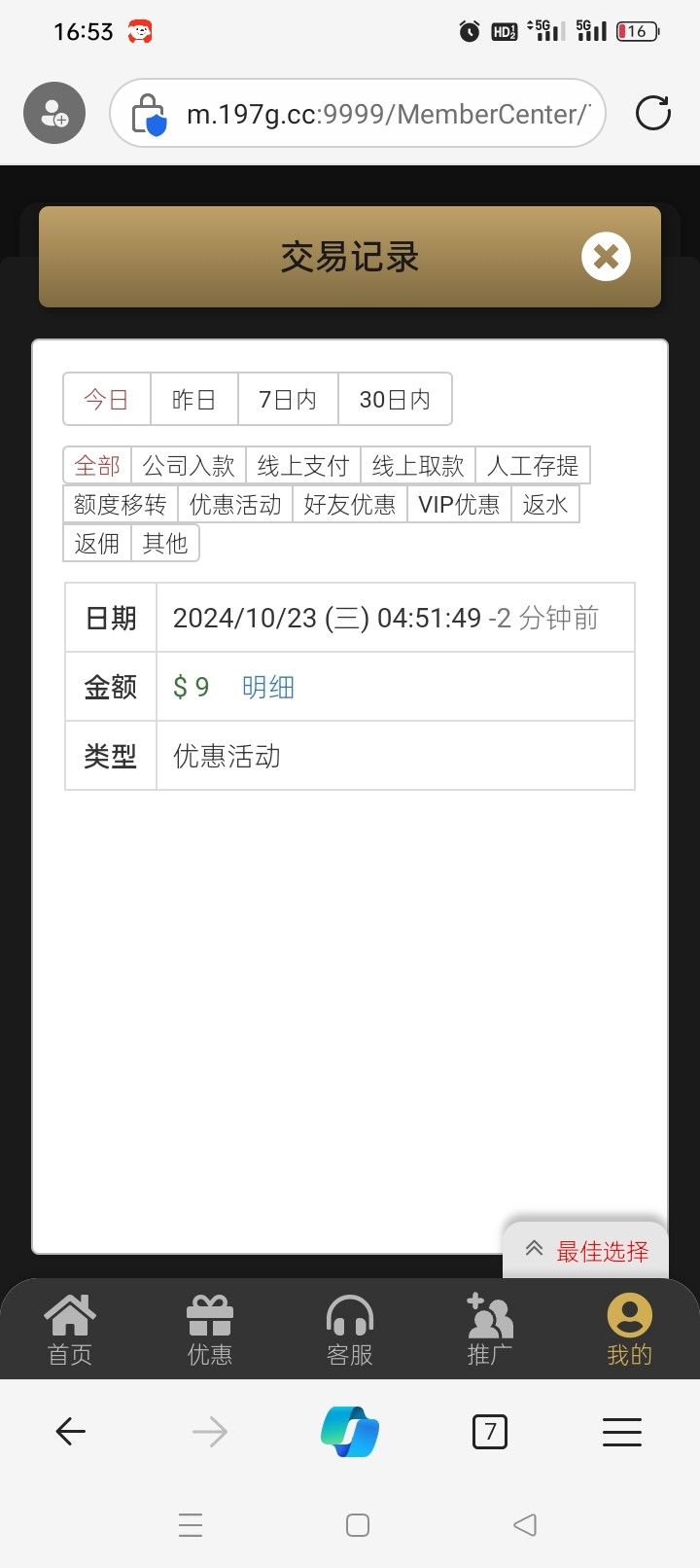Show 额度移转 records
700x1568 pixels.
coord(121,504)
